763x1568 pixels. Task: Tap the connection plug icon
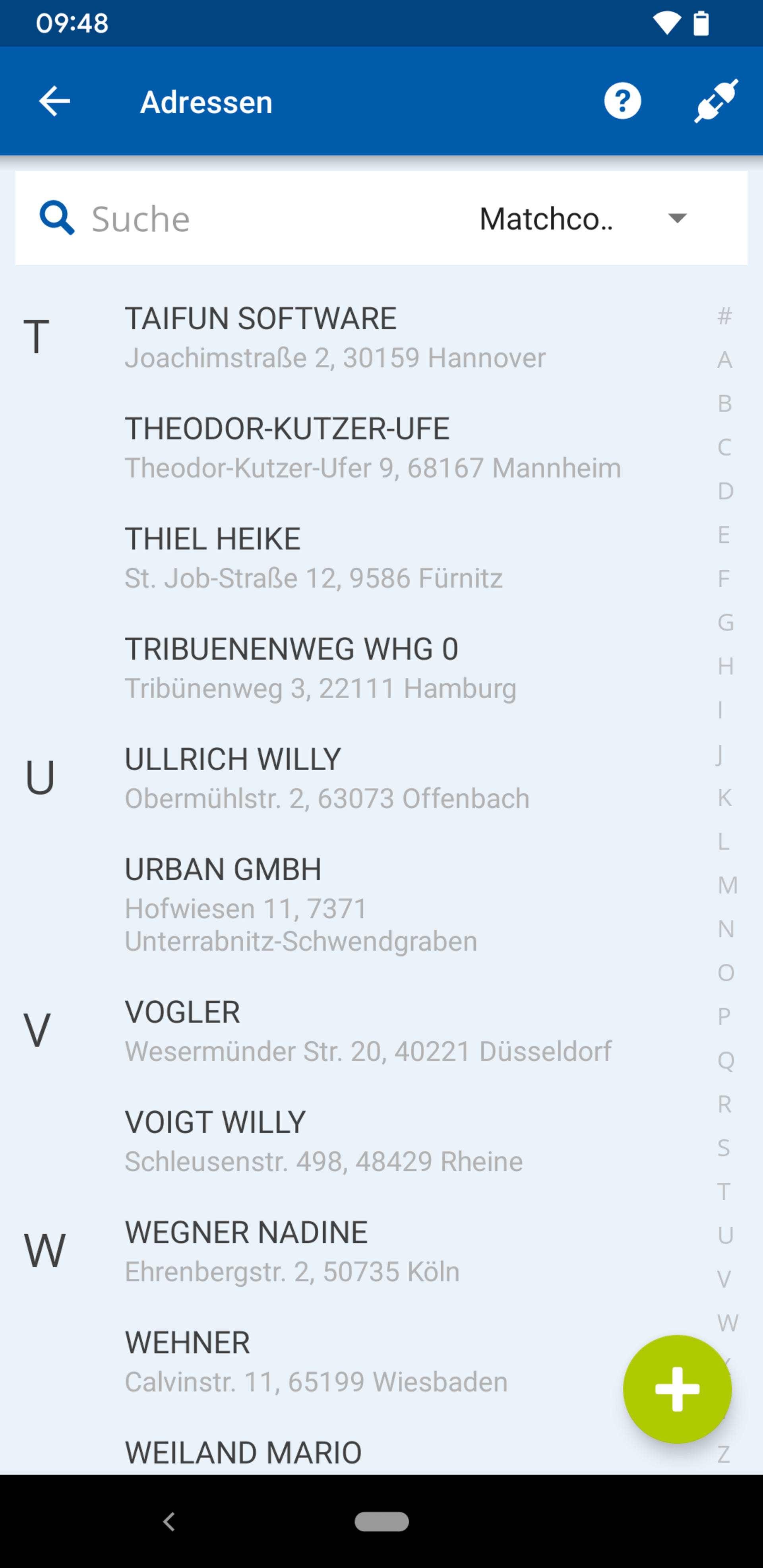pyautogui.click(x=716, y=101)
